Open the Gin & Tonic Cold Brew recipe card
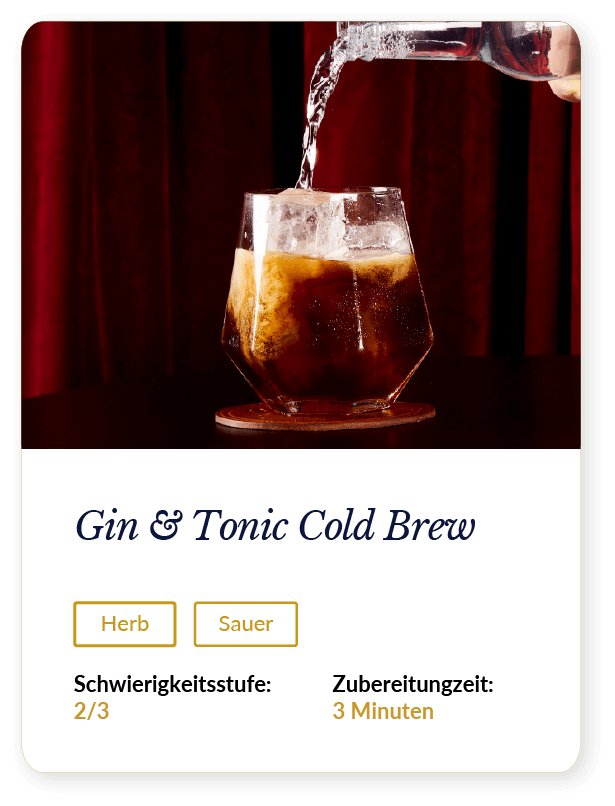The width and height of the screenshot is (615, 806). [x=275, y=526]
